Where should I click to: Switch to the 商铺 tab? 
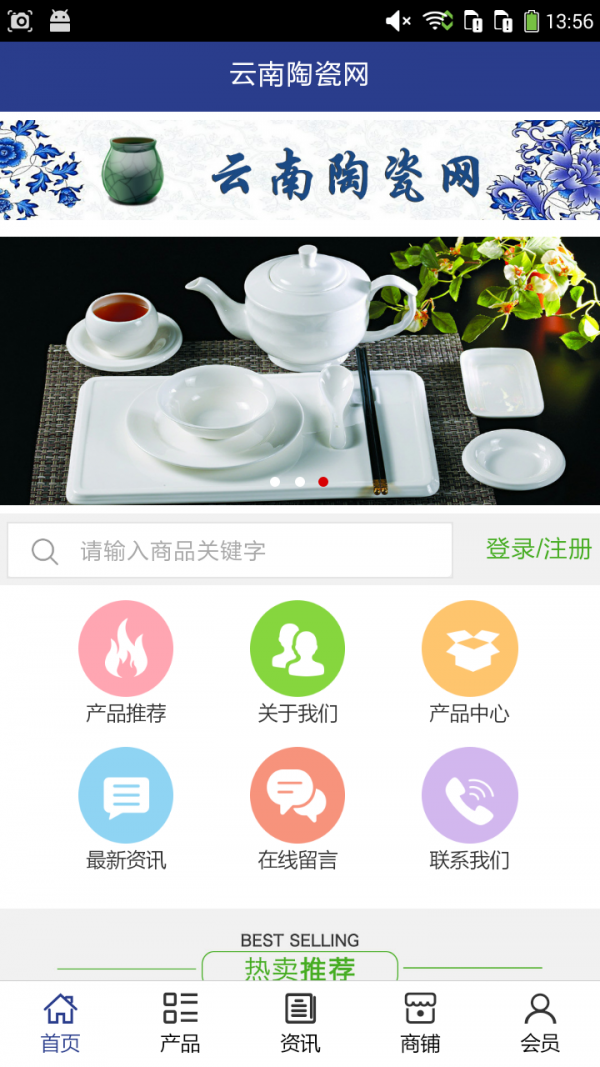click(x=420, y=1023)
